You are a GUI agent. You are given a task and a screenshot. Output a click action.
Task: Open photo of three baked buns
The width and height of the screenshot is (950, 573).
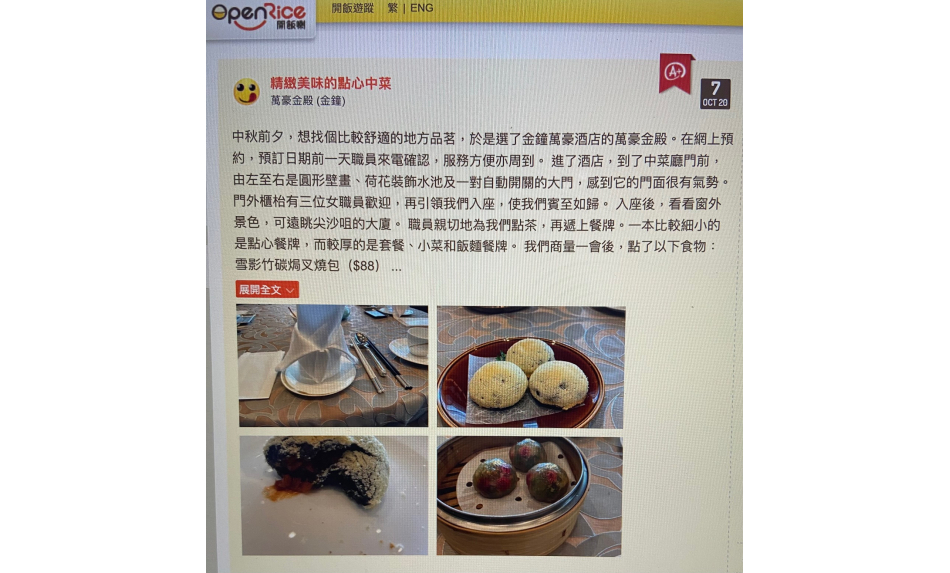530,367
